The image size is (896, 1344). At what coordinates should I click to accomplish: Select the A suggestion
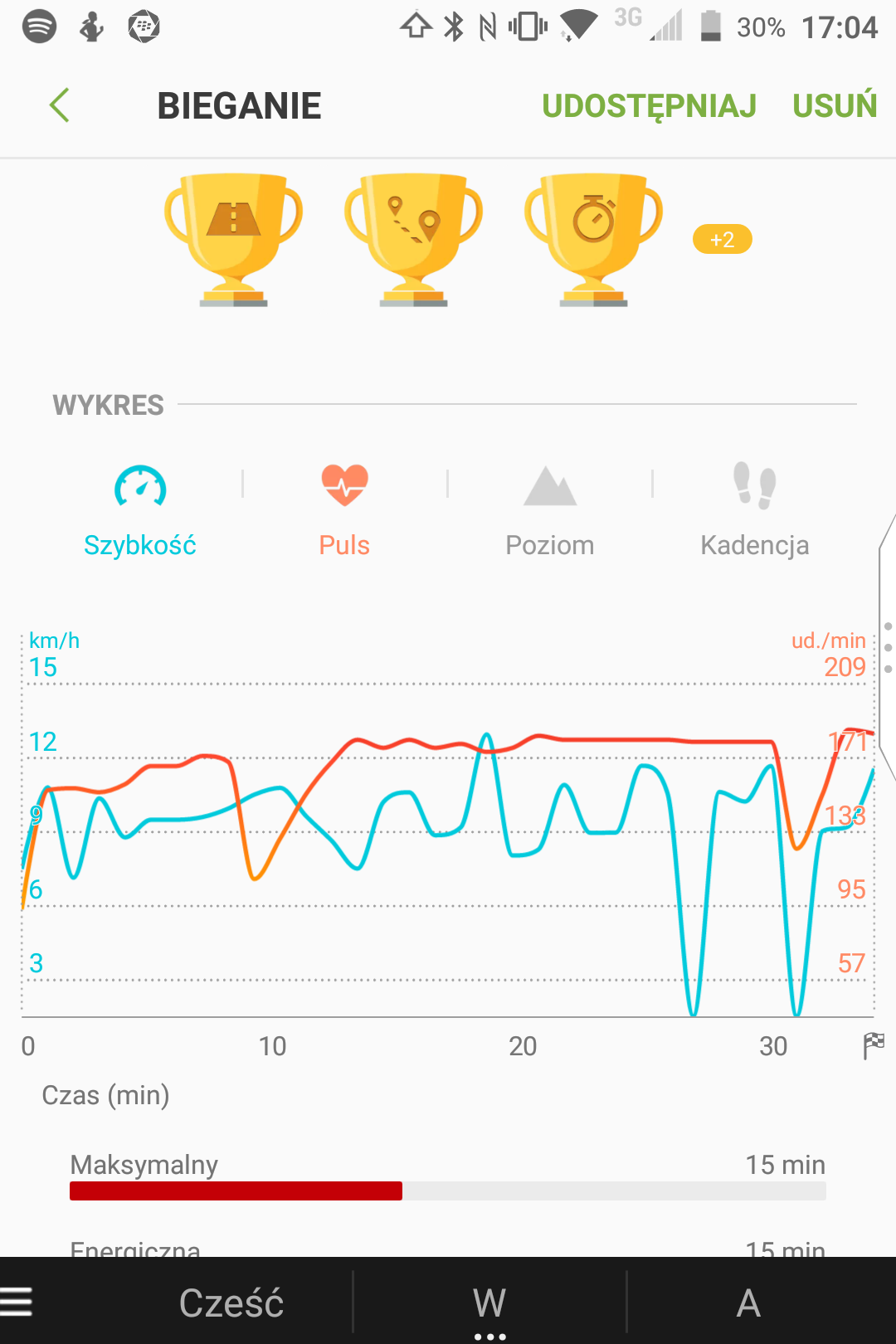pos(748,1303)
